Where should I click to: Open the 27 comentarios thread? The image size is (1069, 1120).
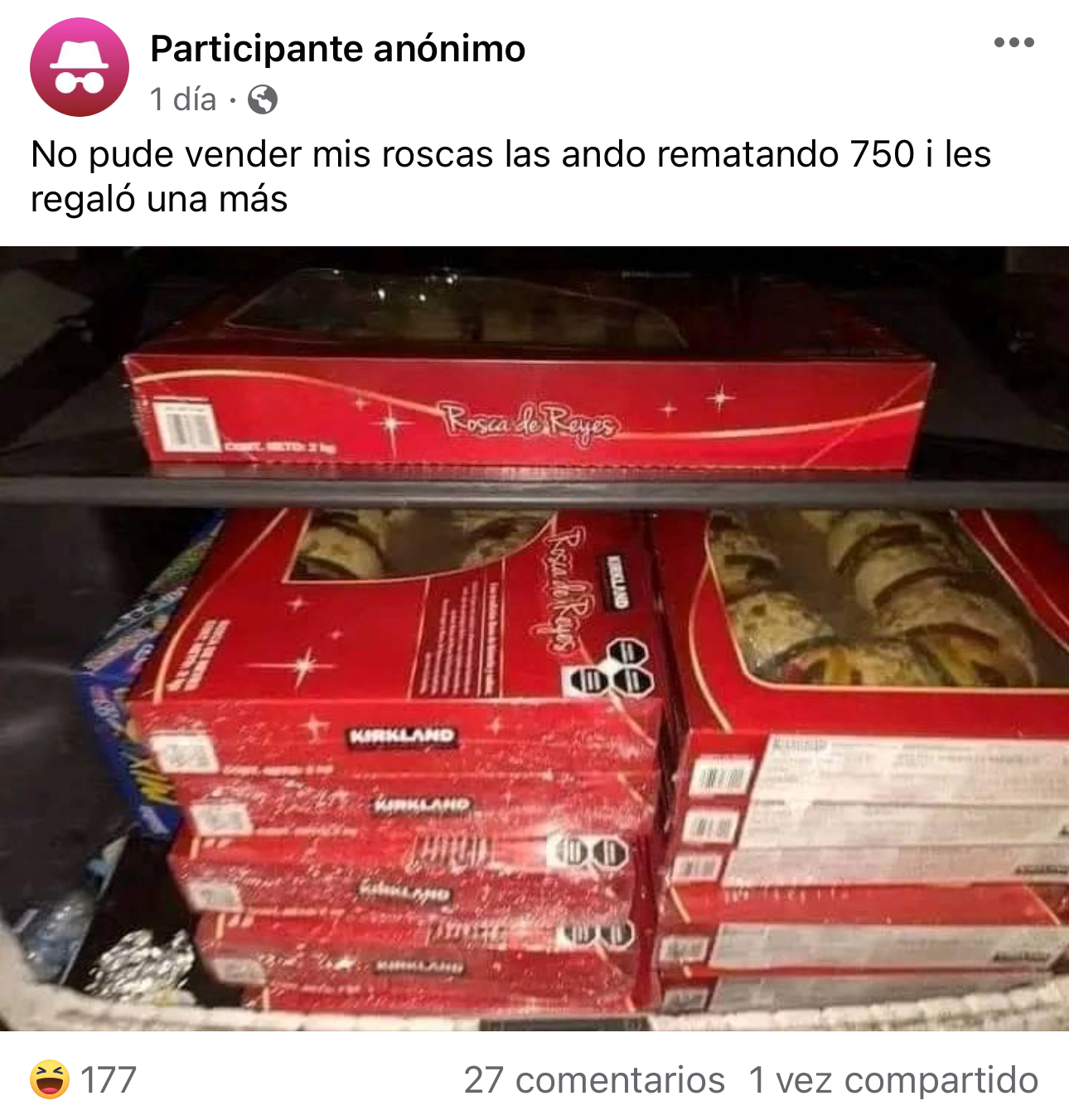593,1080
